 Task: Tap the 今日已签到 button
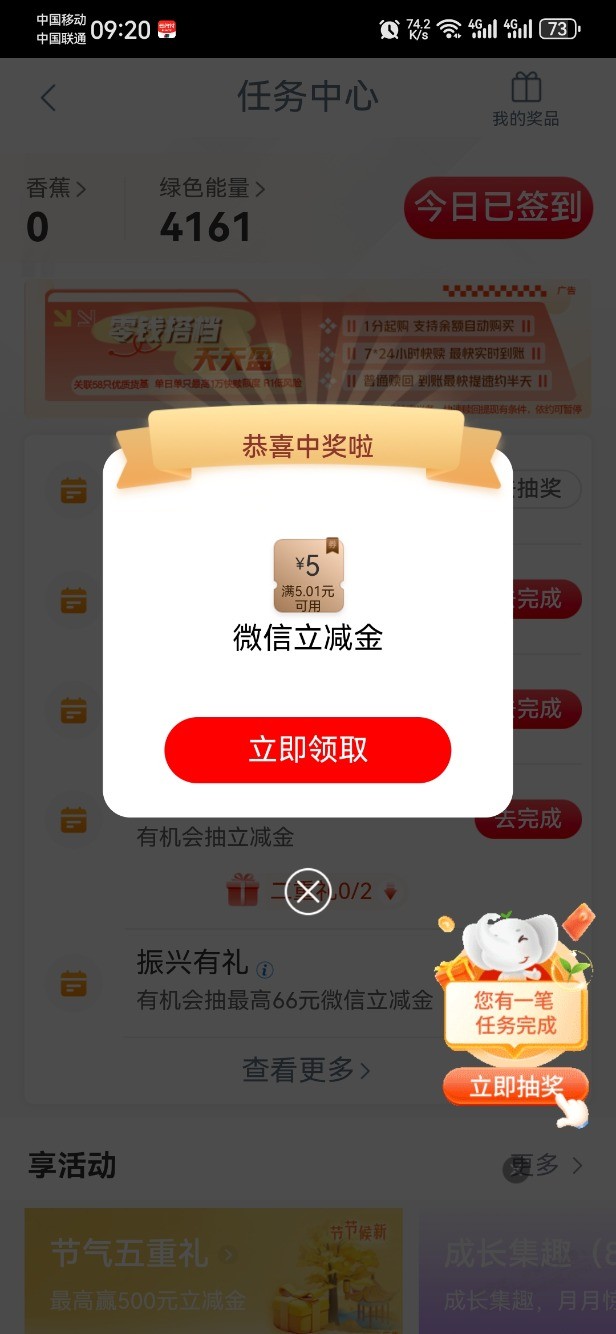[x=498, y=208]
